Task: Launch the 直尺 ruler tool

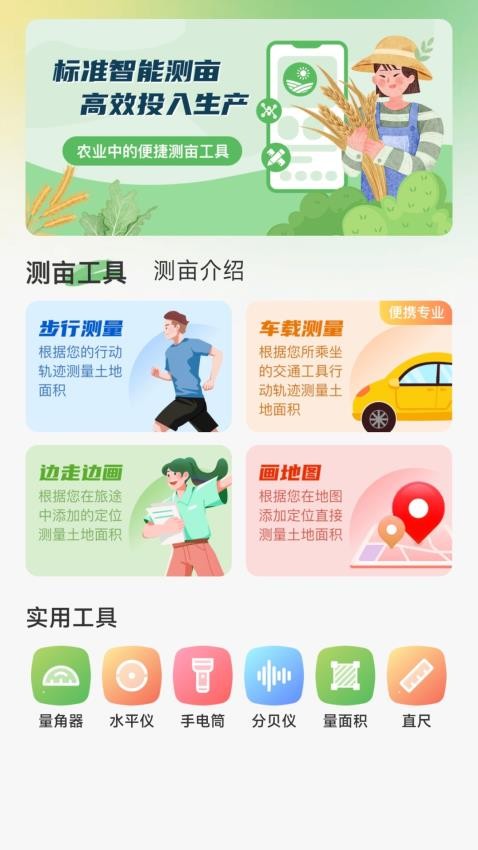Action: pyautogui.click(x=416, y=687)
